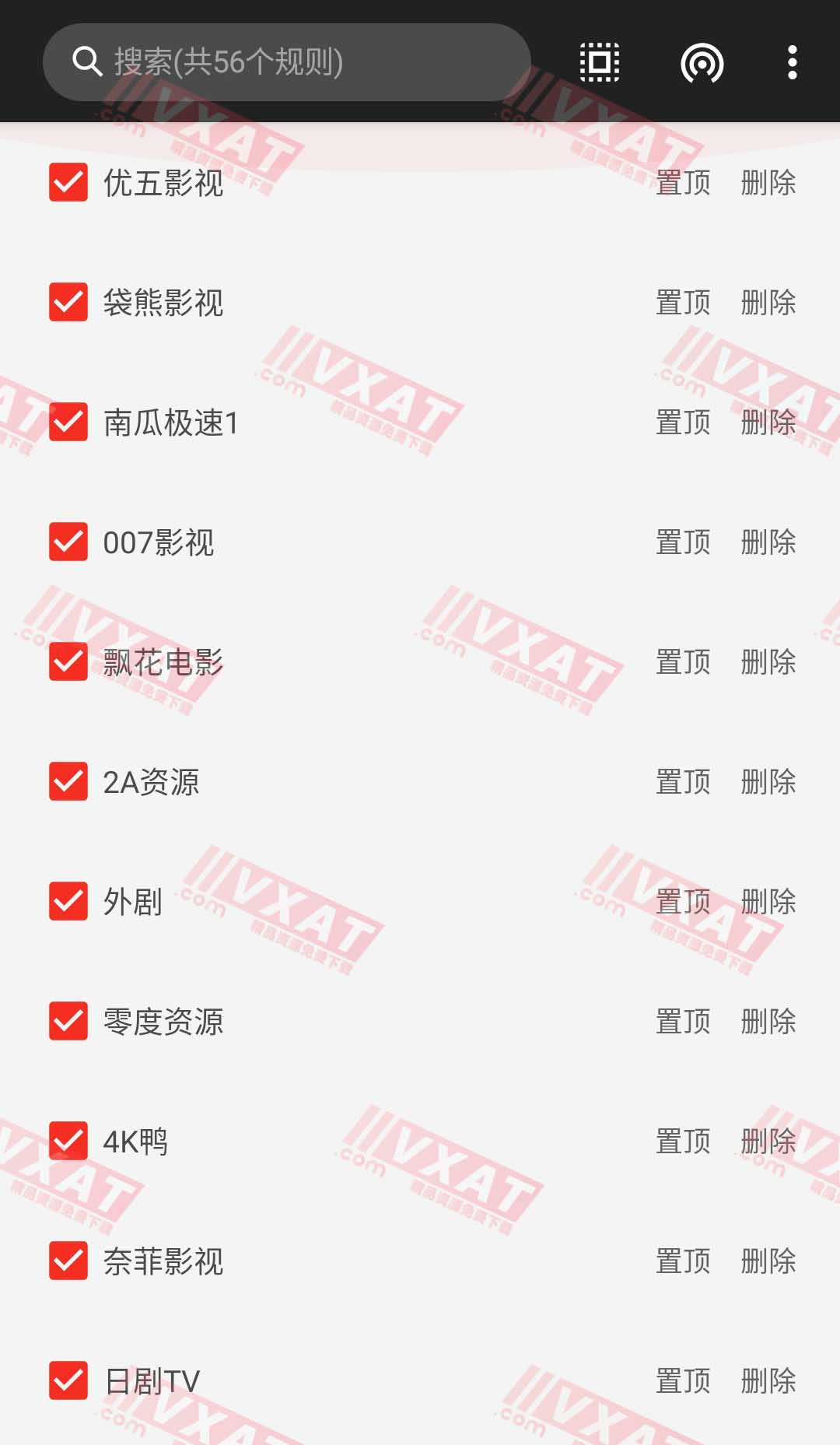
Task: Open the three-dot overflow menu
Action: click(792, 62)
